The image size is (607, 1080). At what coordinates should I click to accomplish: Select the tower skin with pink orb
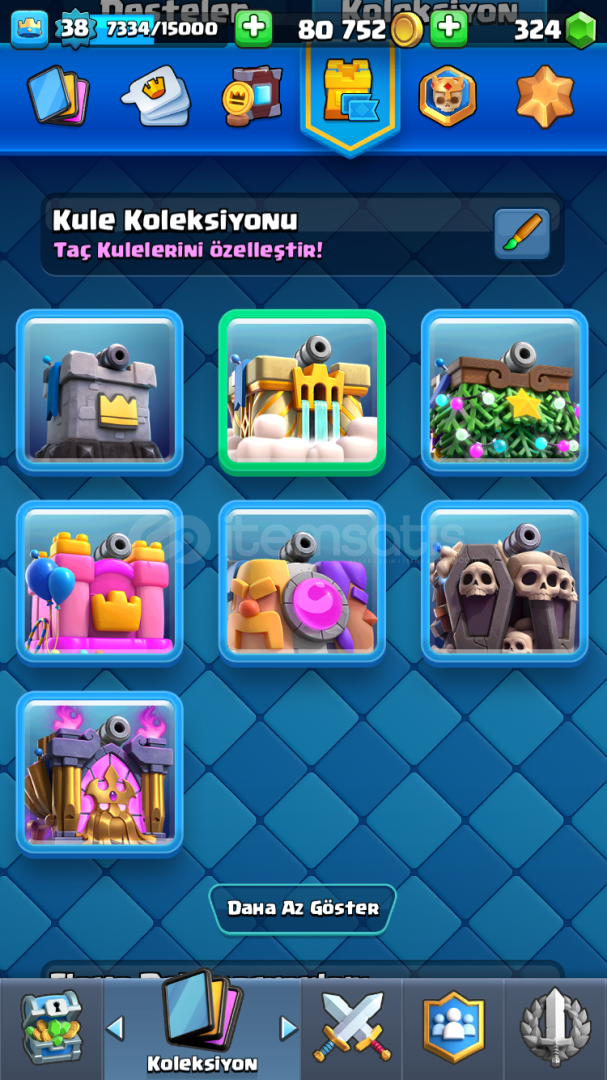coord(302,583)
